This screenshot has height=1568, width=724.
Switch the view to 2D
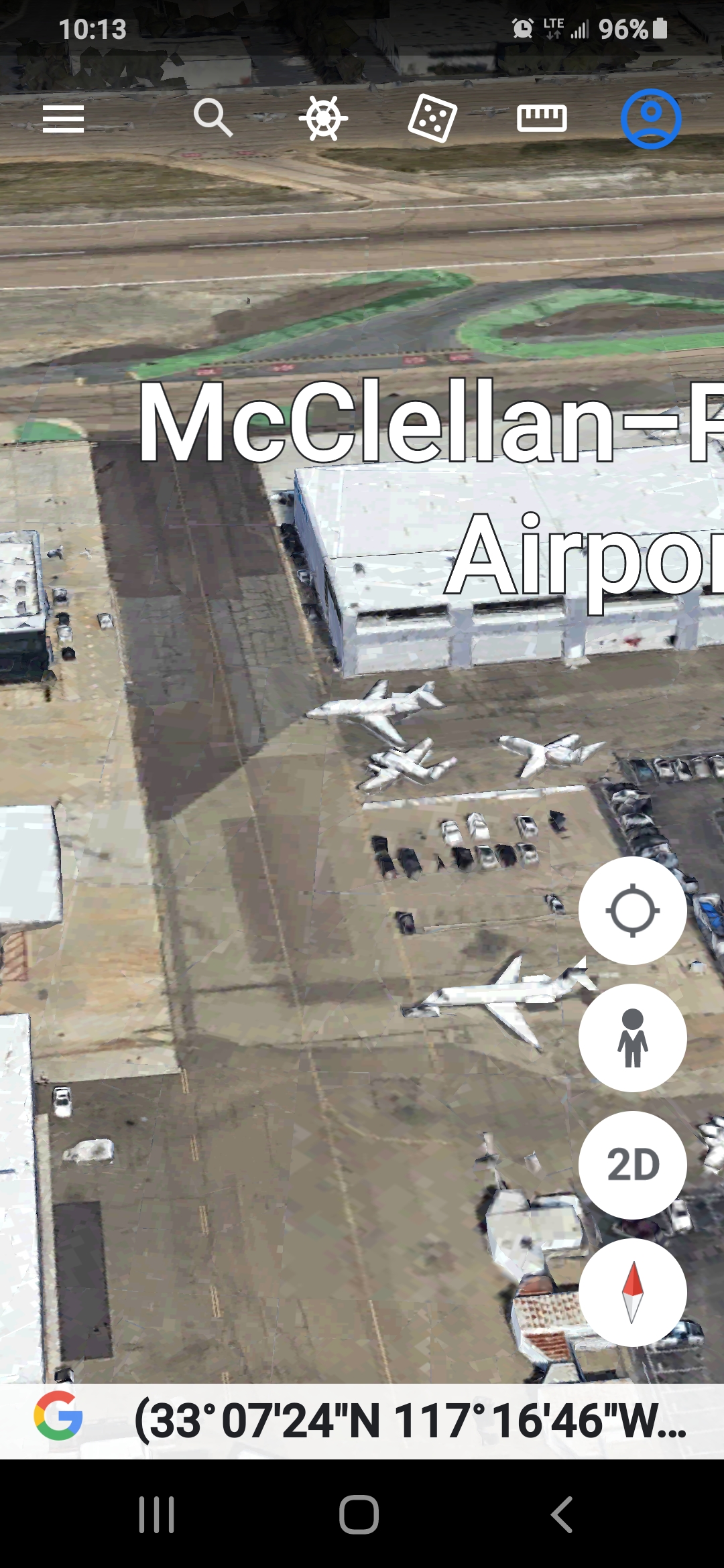632,1165
